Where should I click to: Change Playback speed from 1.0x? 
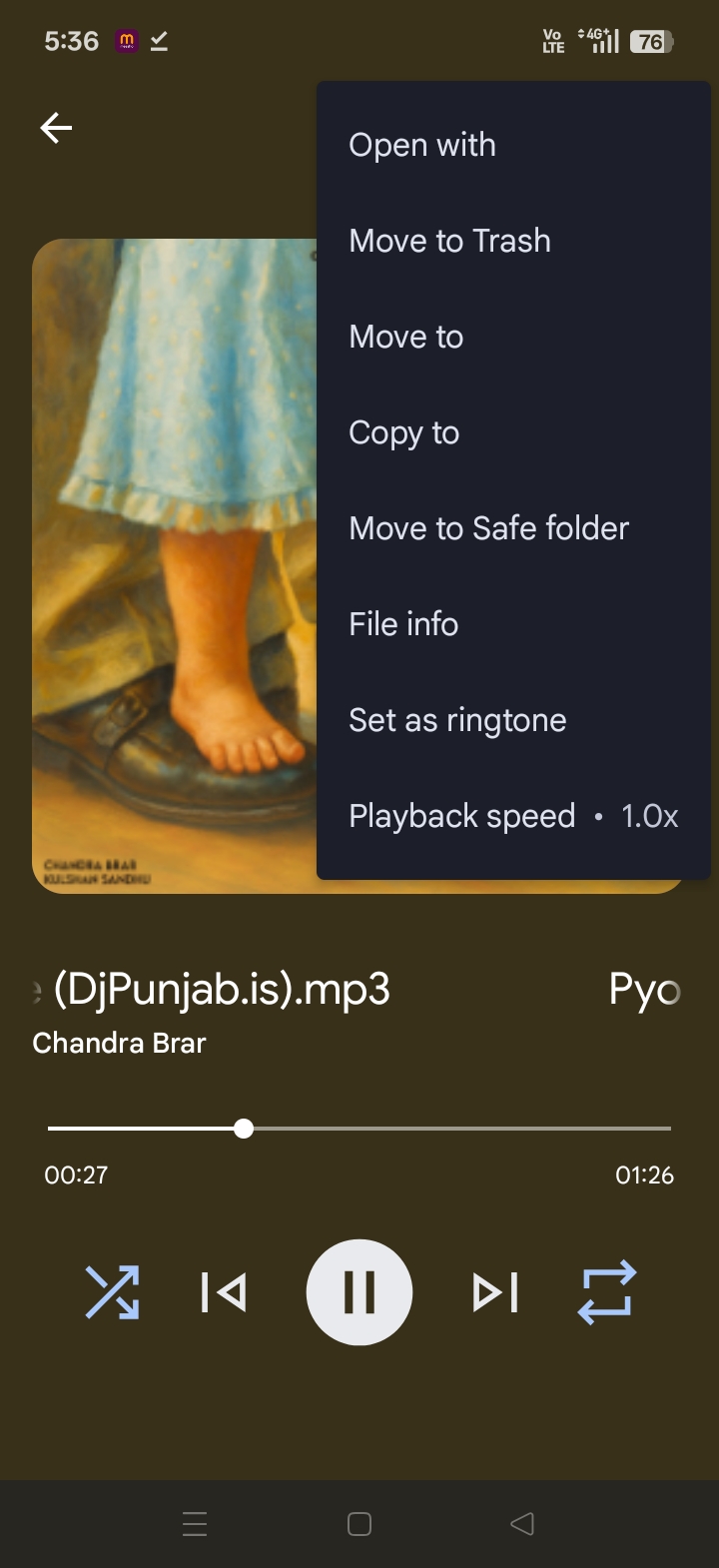point(513,816)
